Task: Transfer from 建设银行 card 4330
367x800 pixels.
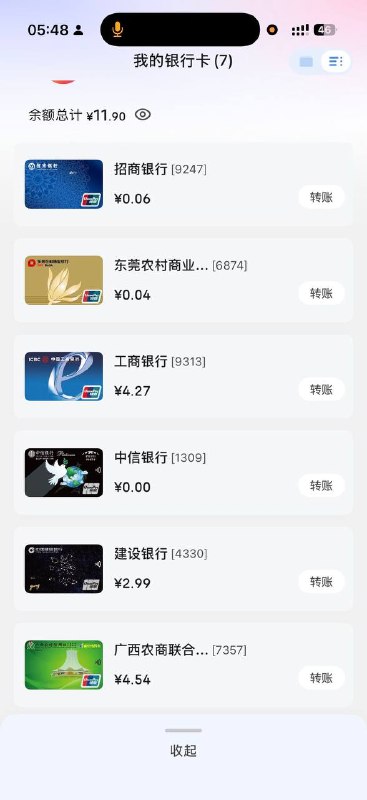Action: pyautogui.click(x=322, y=581)
